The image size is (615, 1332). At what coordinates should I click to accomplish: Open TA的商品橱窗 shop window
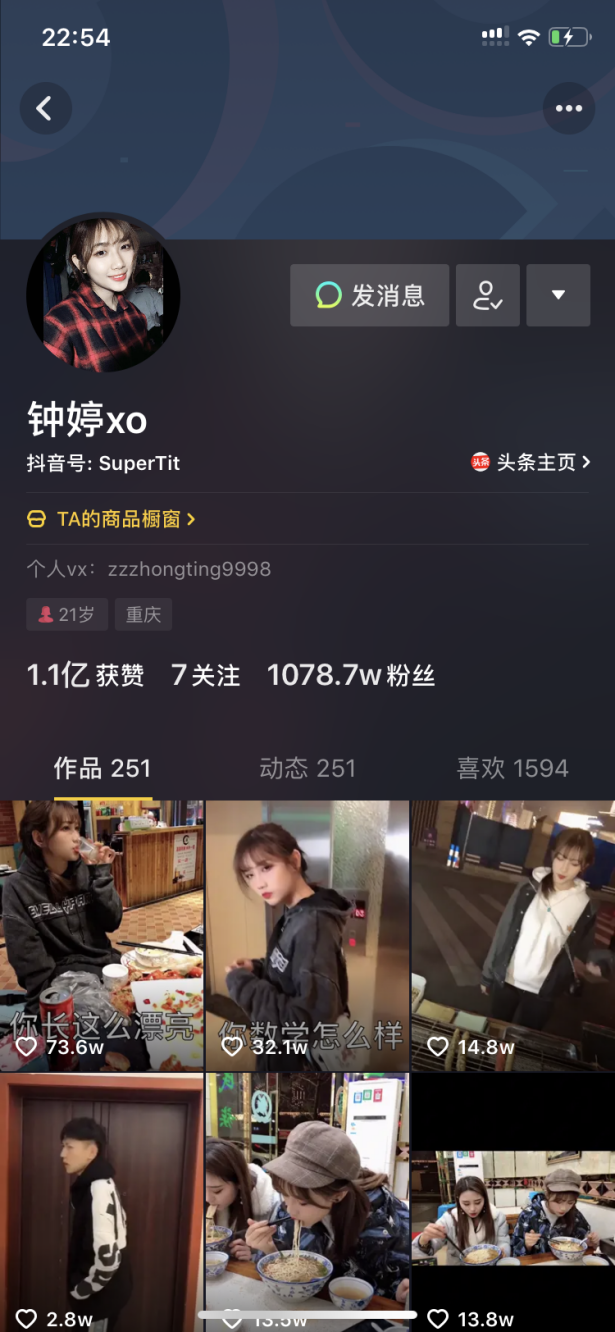(111, 519)
